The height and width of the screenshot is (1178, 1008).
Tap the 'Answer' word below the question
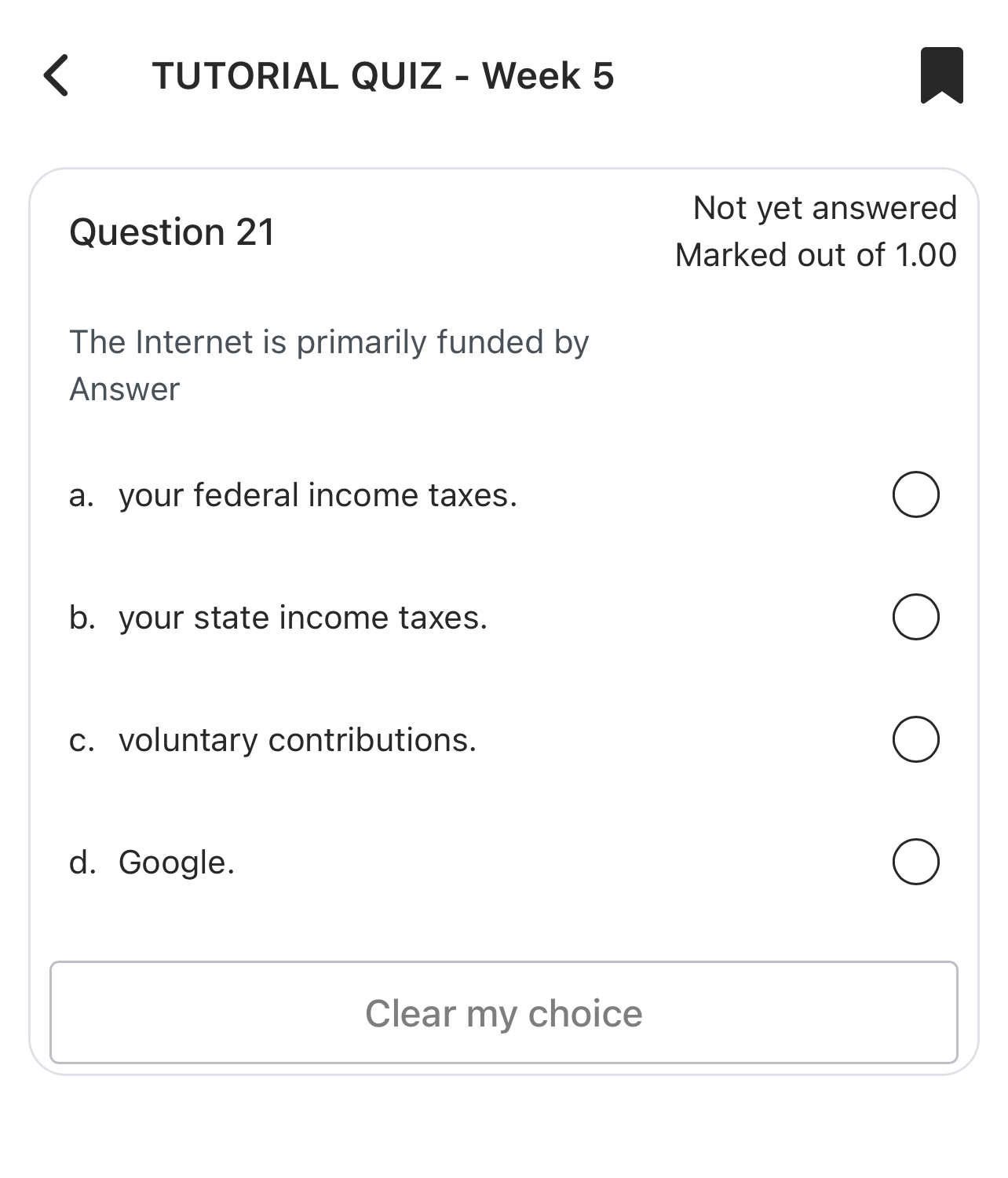pyautogui.click(x=124, y=387)
